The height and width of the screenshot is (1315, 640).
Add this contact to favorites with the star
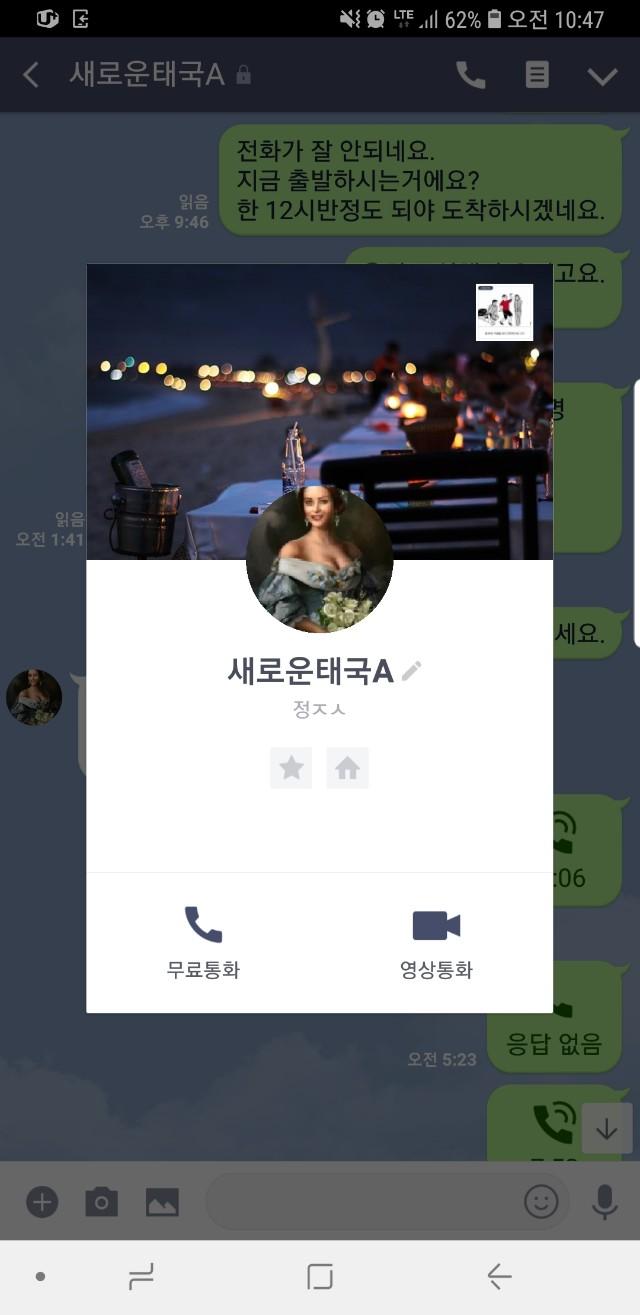(x=291, y=768)
